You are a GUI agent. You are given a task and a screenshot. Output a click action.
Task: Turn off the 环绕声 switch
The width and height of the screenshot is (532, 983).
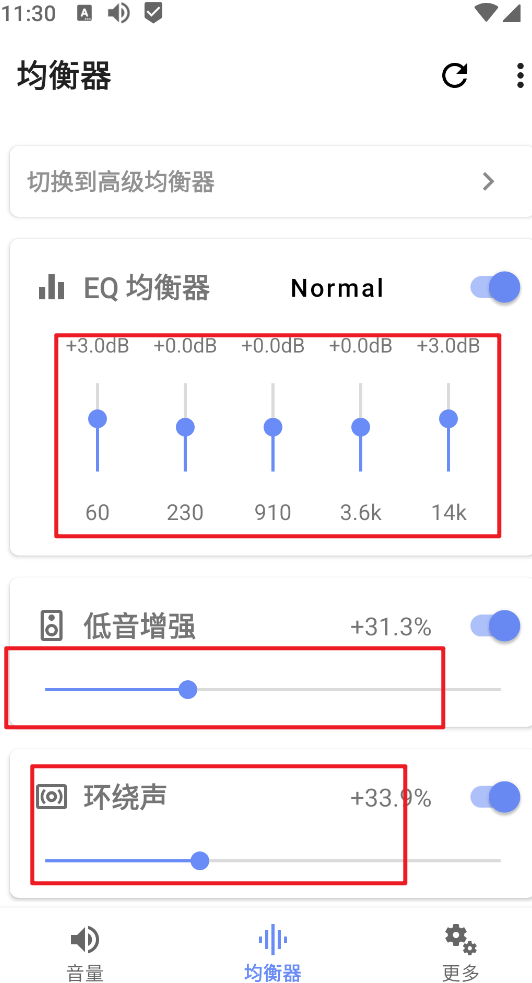tap(495, 797)
